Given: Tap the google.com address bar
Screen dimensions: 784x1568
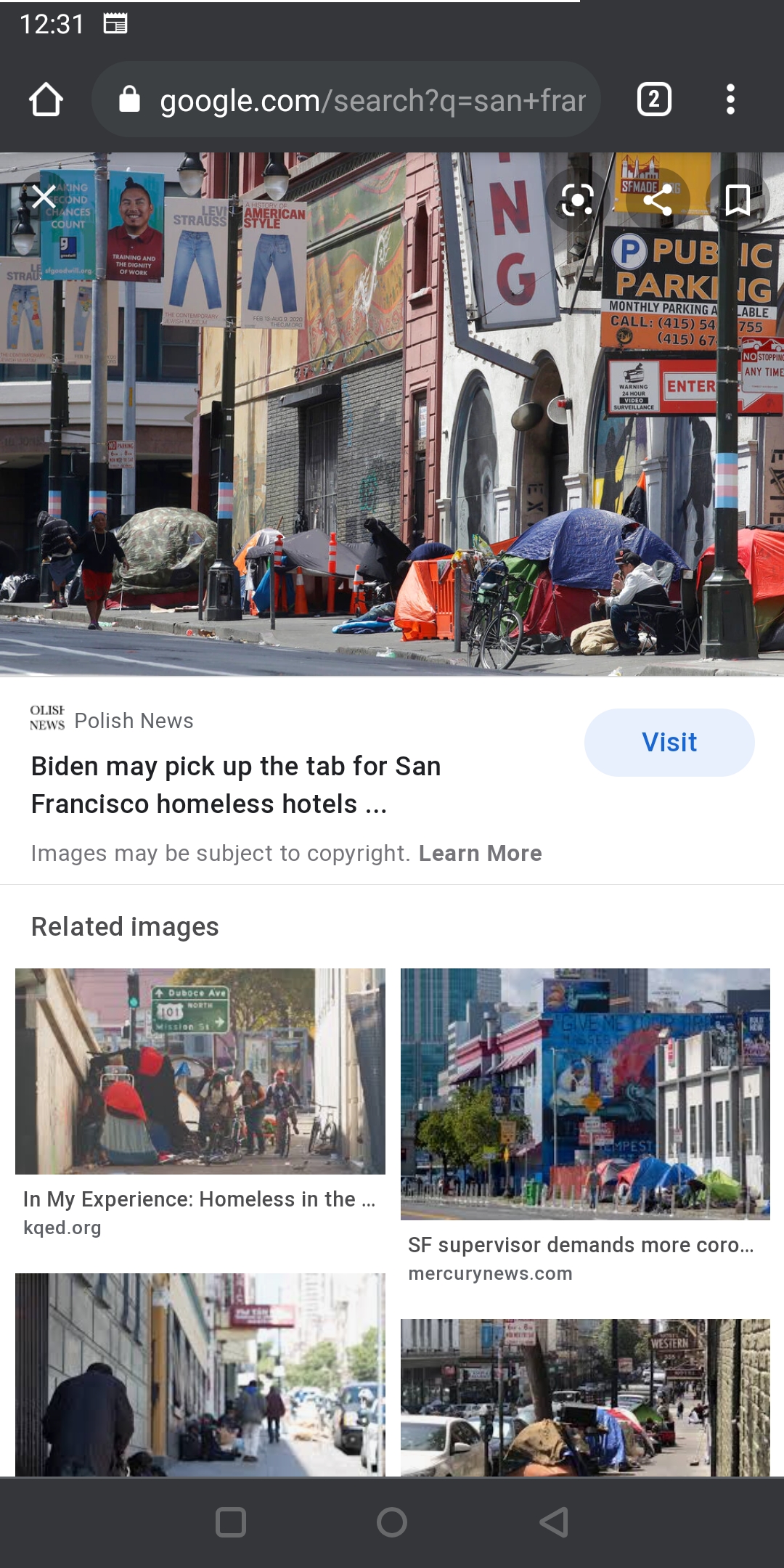Looking at the screenshot, I should pyautogui.click(x=347, y=100).
